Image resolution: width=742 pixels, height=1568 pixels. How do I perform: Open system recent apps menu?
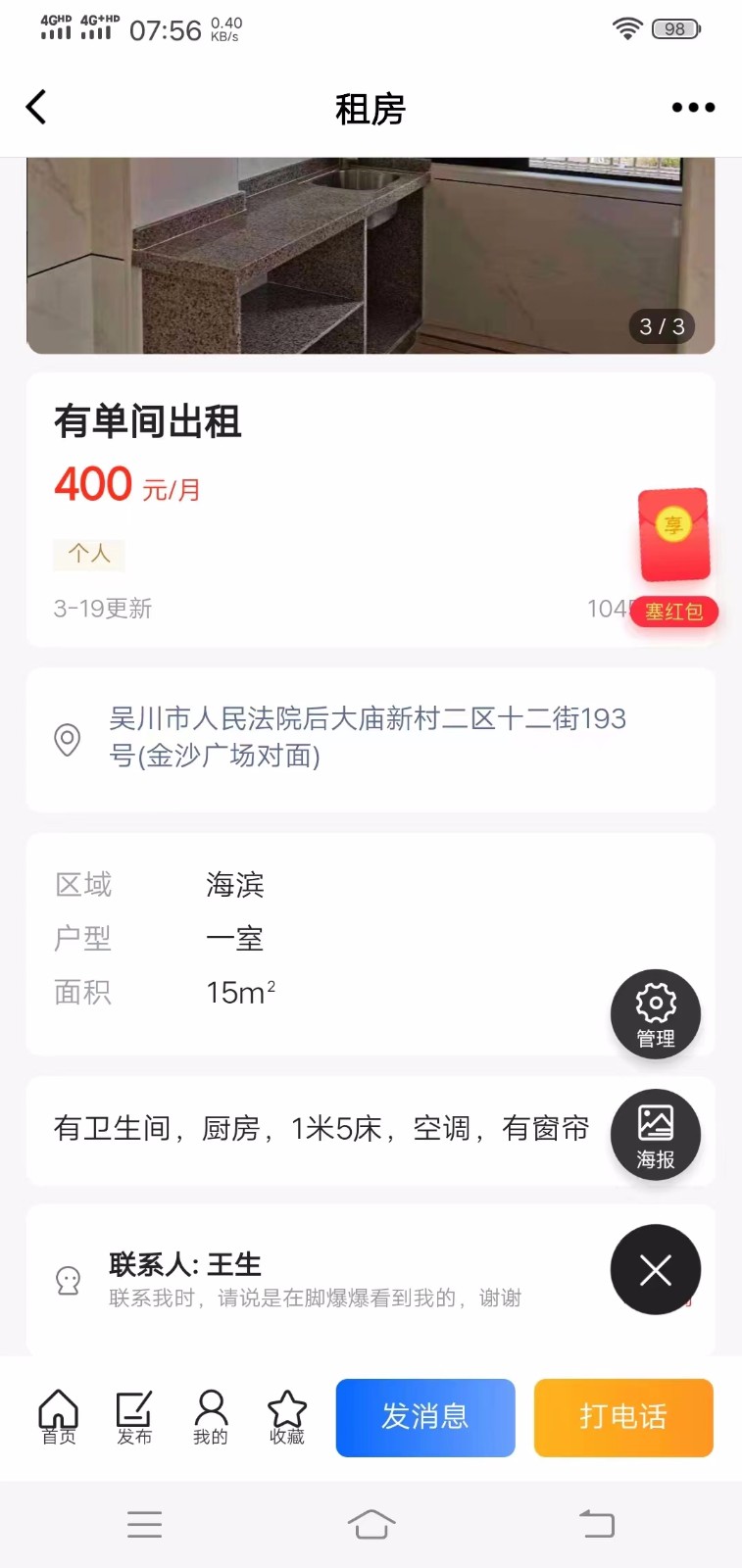145,1525
